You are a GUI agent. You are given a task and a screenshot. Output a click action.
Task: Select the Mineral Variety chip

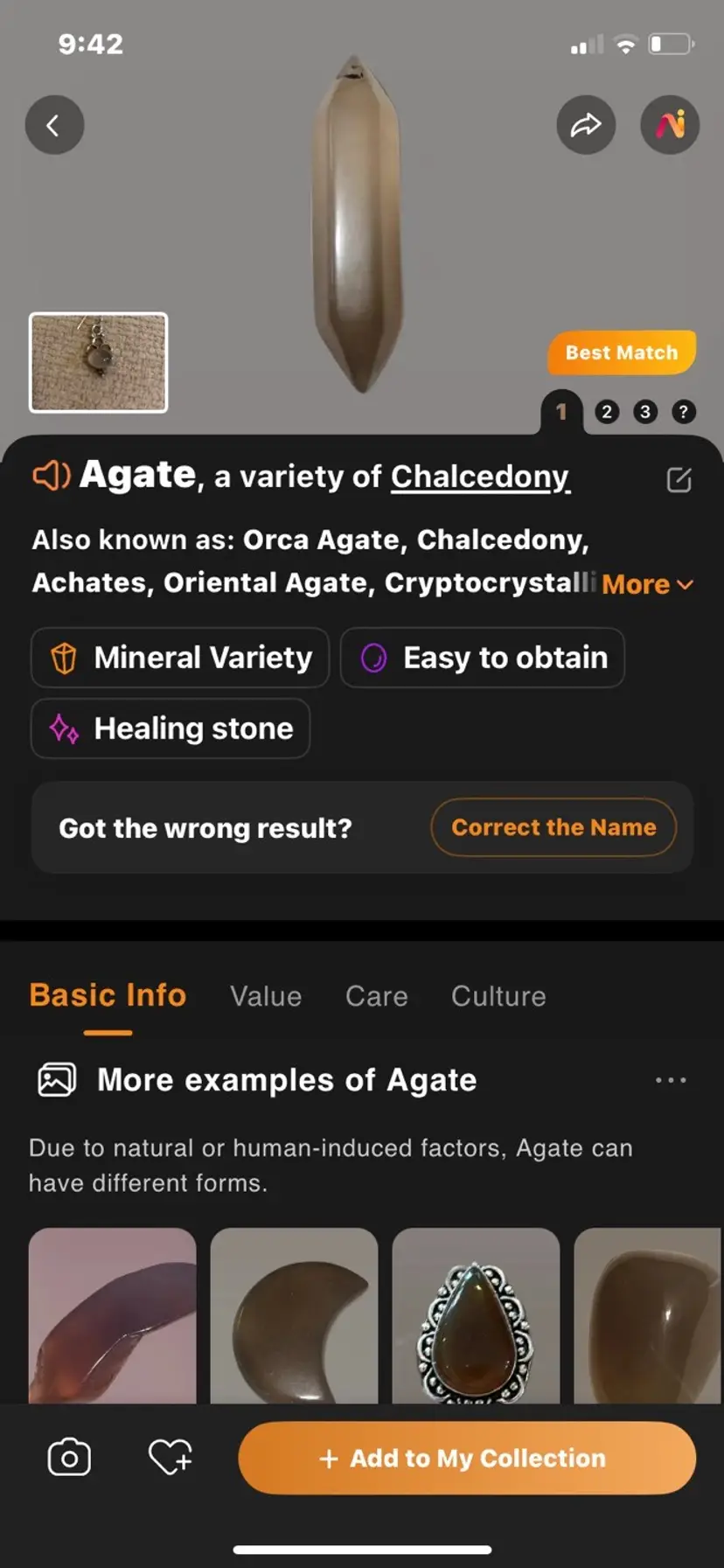(180, 658)
